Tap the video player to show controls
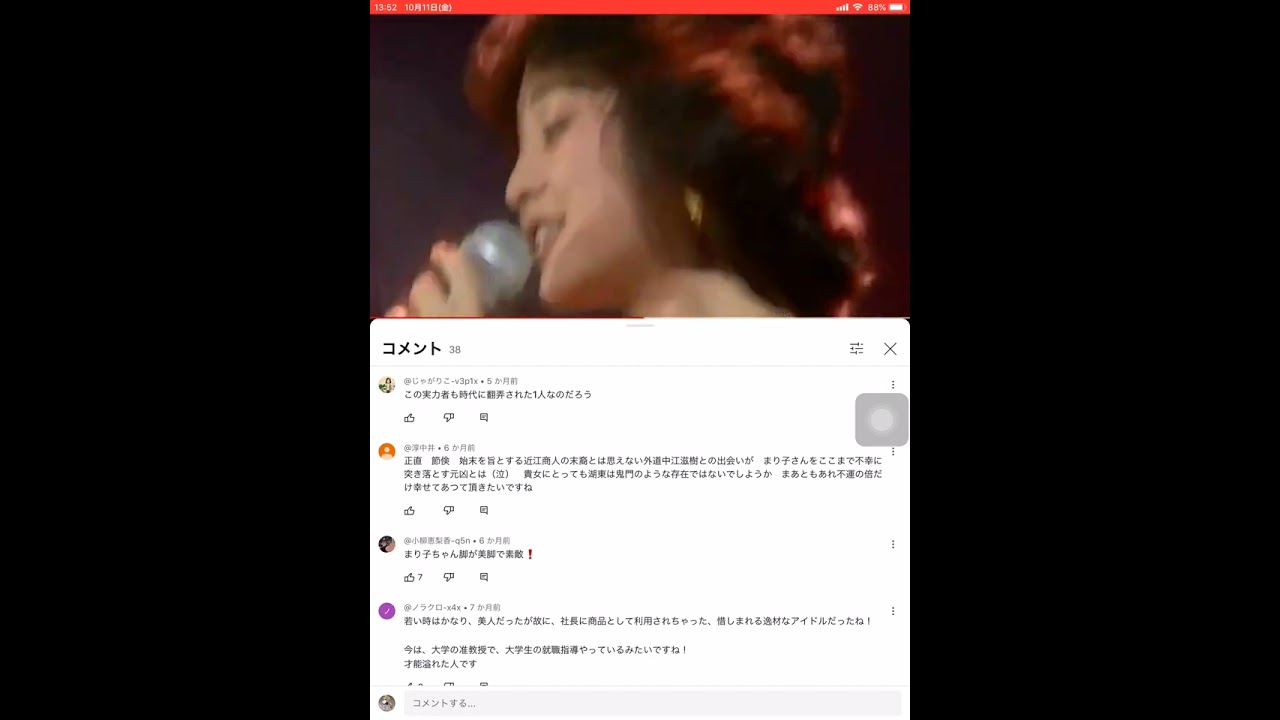 pyautogui.click(x=640, y=166)
